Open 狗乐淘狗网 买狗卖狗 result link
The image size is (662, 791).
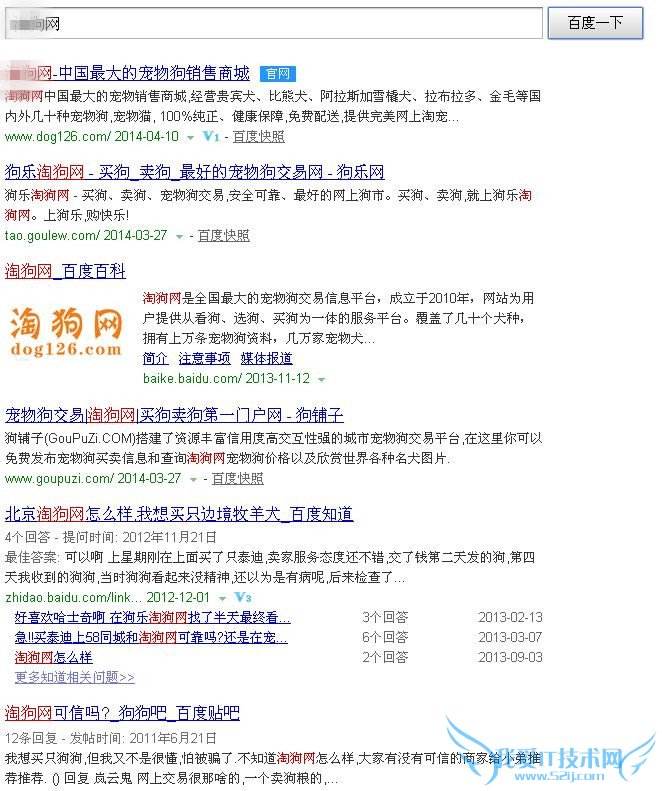[194, 172]
